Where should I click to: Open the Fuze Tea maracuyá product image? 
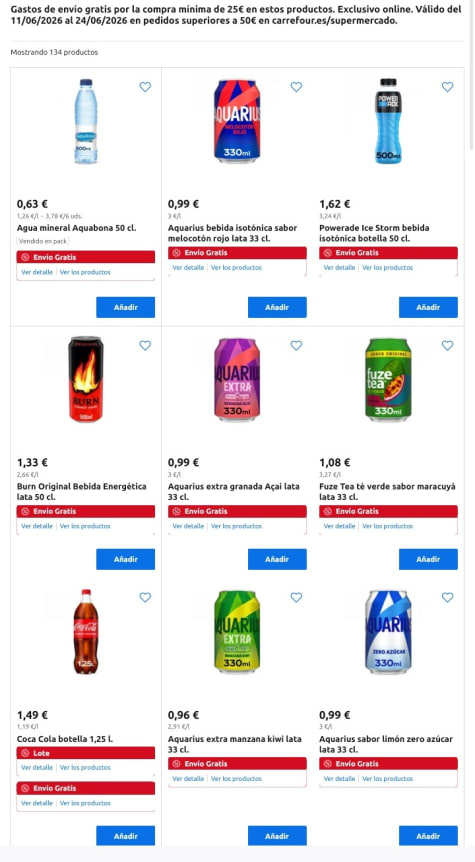coord(388,380)
